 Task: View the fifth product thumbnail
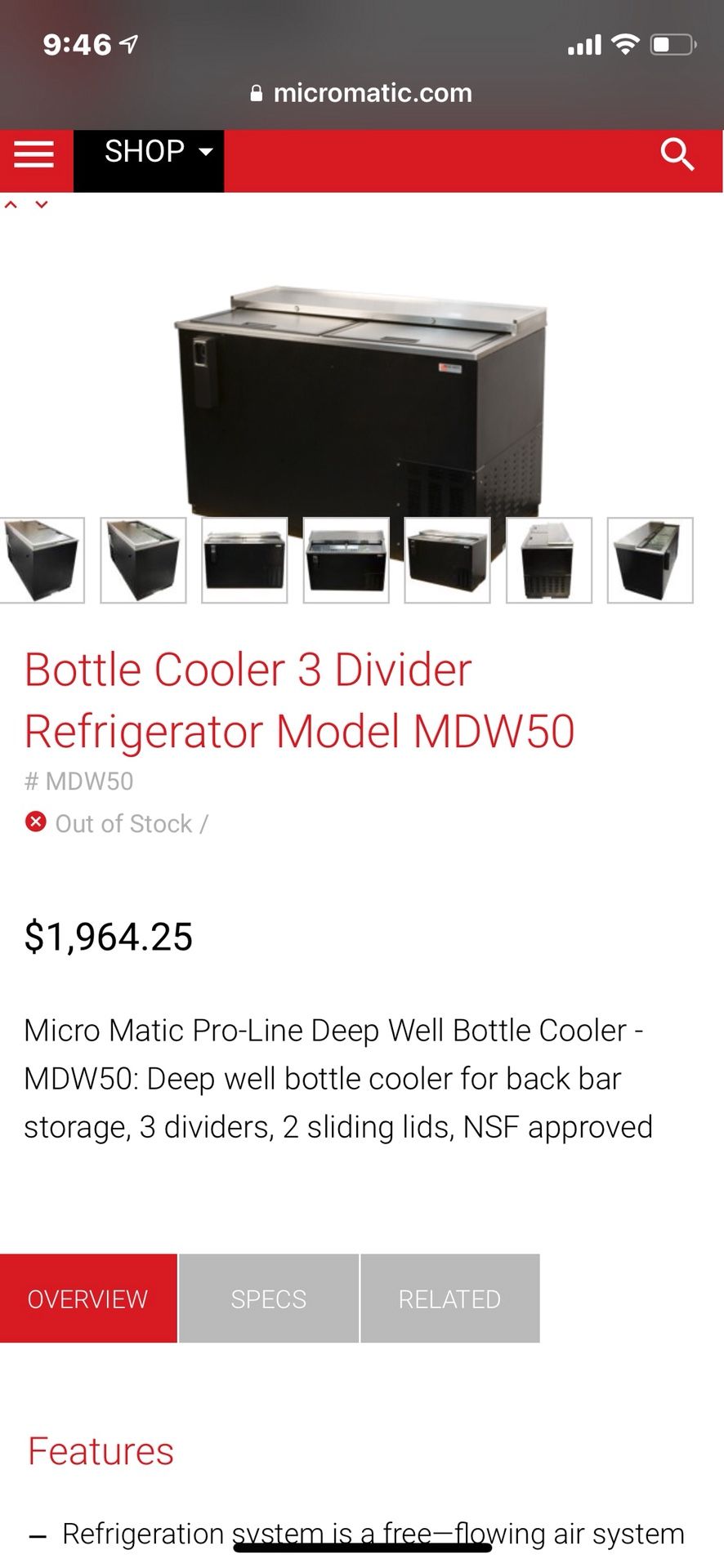click(447, 560)
